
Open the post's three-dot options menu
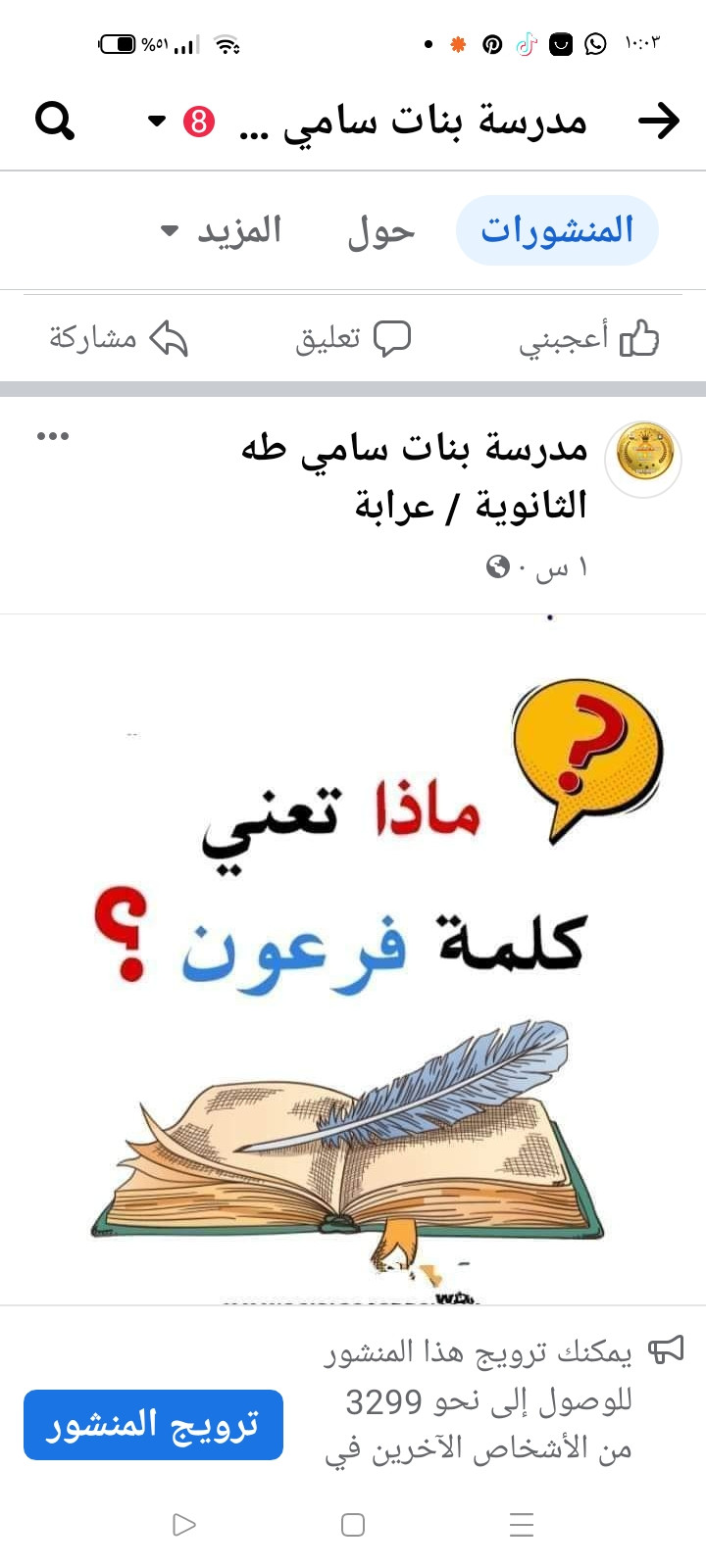click(53, 436)
